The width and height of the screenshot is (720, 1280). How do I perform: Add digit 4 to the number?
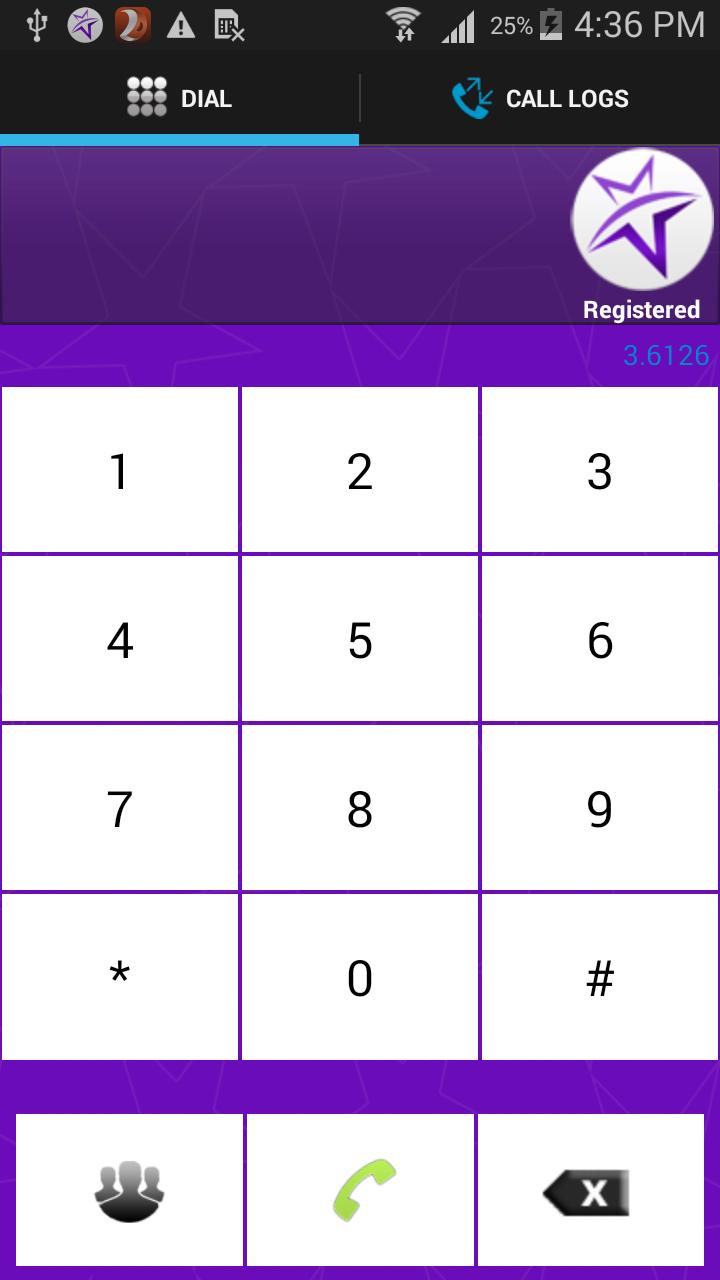click(x=120, y=639)
